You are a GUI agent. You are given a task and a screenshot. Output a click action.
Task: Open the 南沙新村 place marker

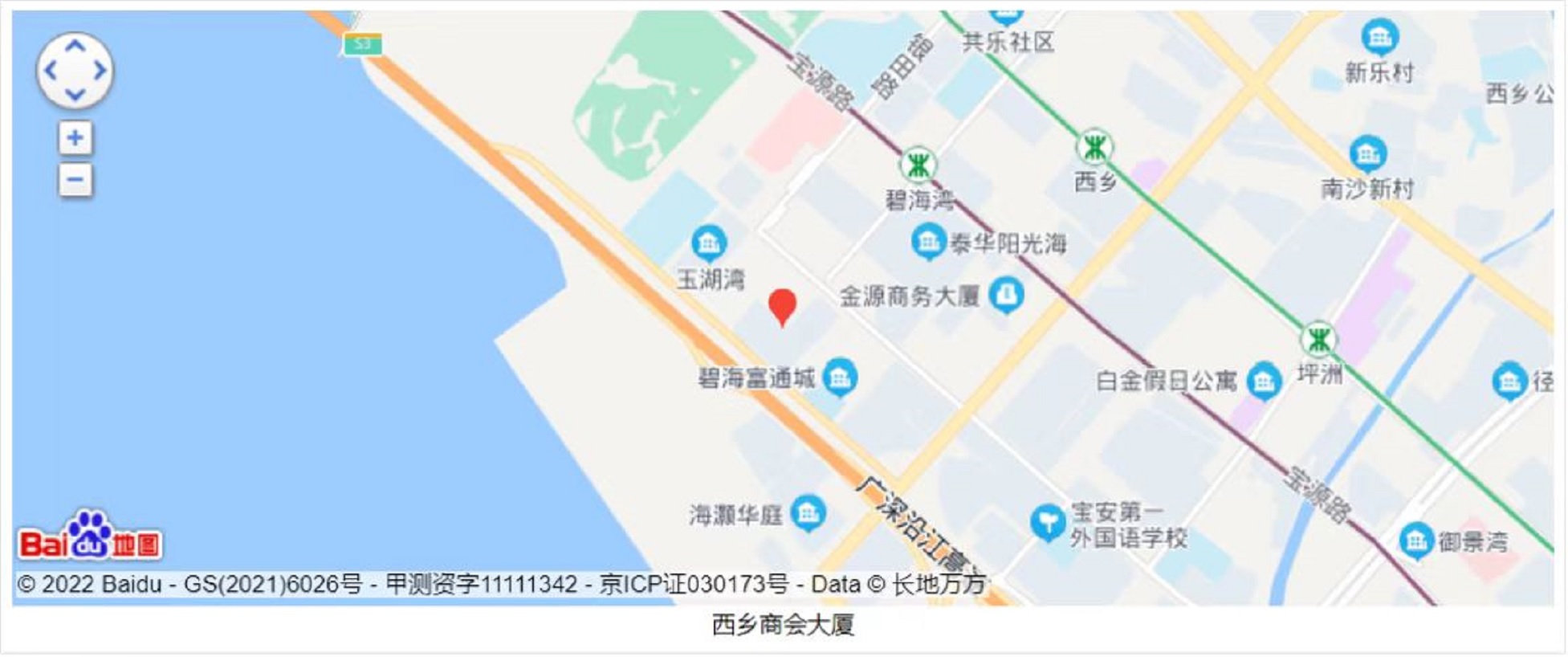tap(1367, 153)
